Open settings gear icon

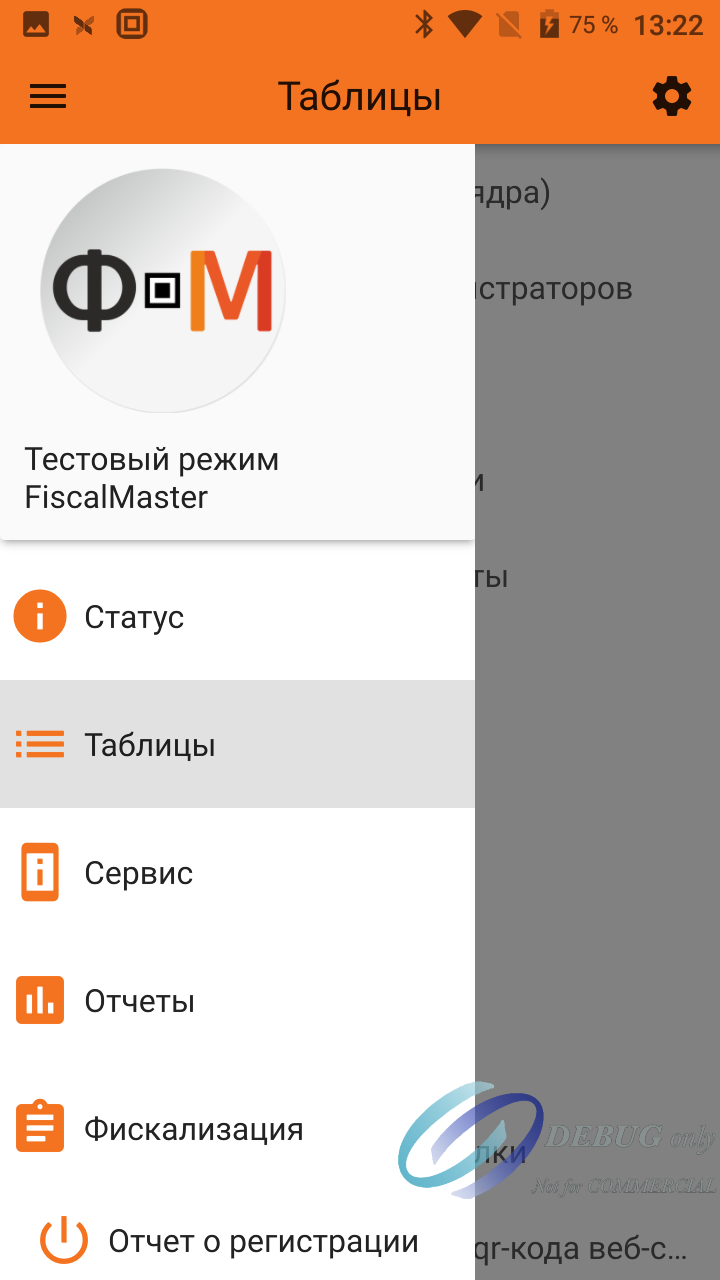click(672, 96)
